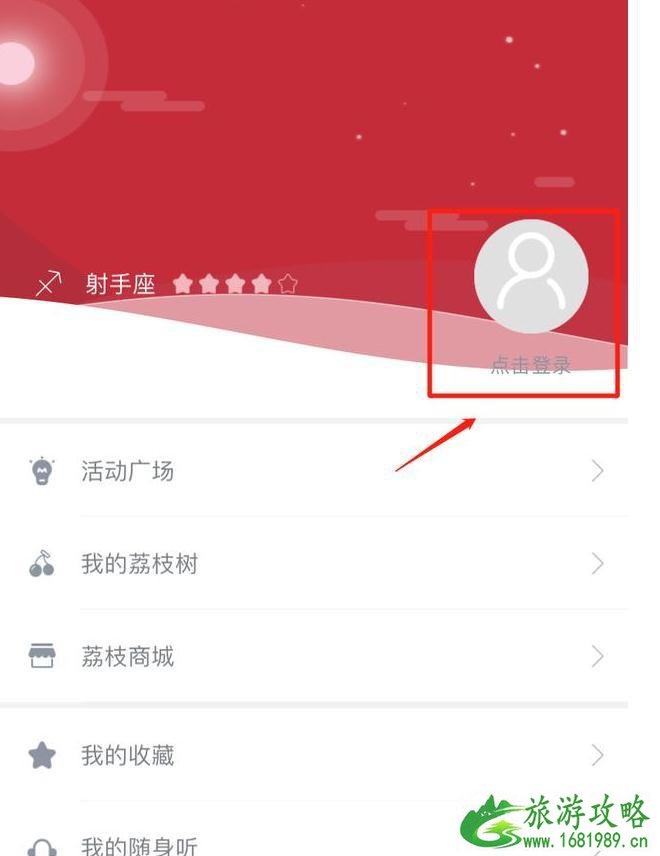This screenshot has width=660, height=856.
Task: Tap the avatar to log in
Action: tap(530, 276)
